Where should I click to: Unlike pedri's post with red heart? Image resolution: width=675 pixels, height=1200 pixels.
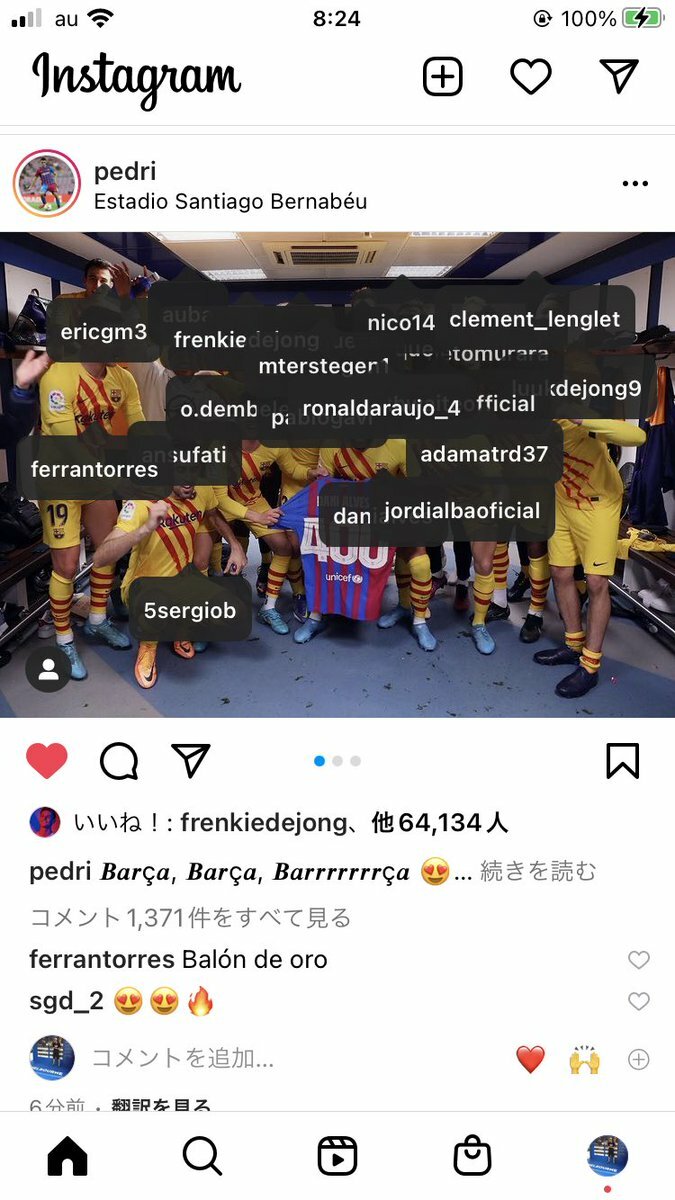point(46,761)
